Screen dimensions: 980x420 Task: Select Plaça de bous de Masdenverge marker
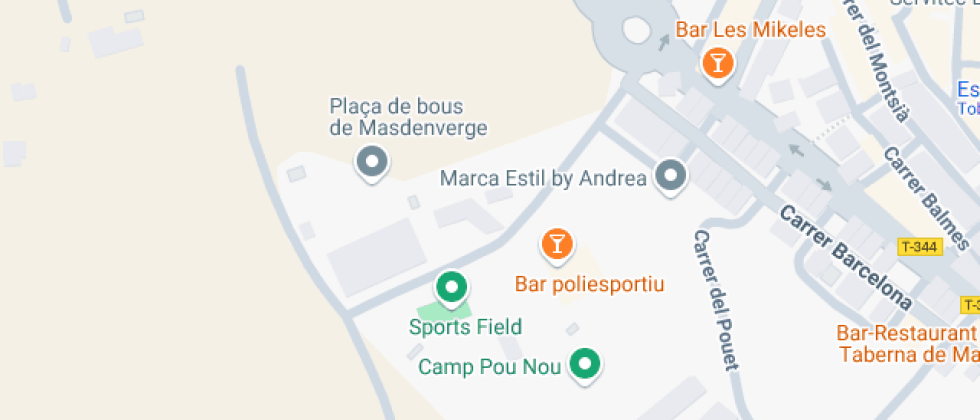pos(373,161)
